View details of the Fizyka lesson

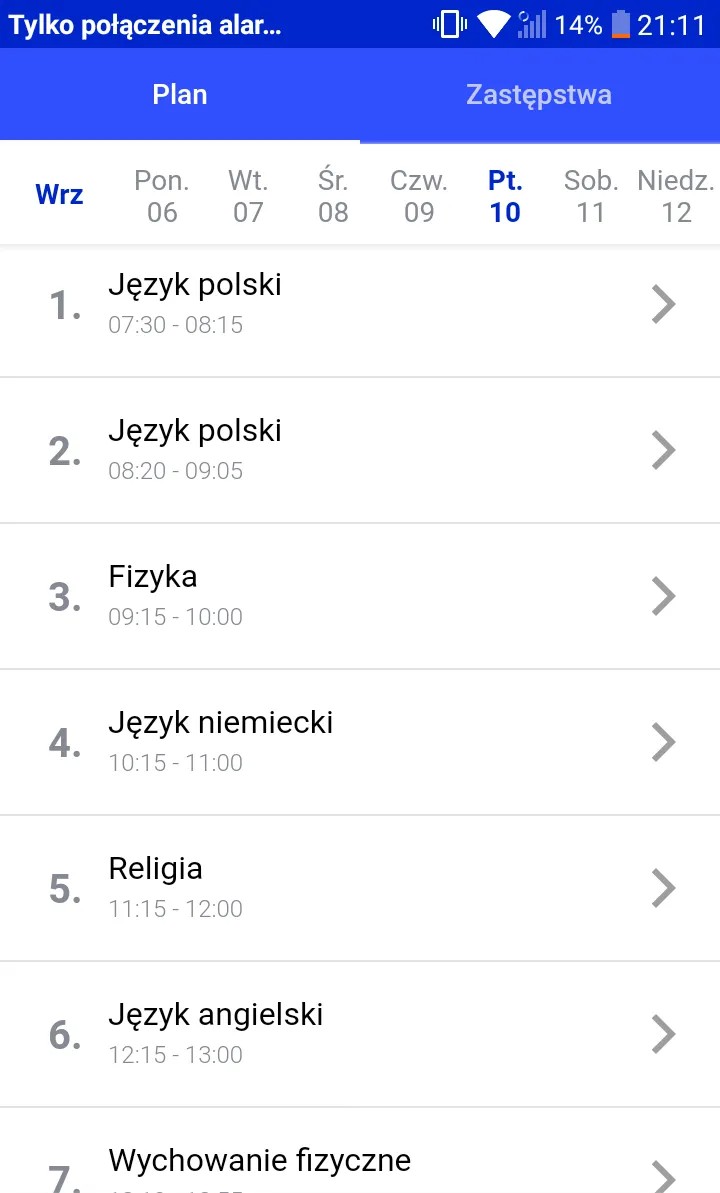[x=360, y=596]
